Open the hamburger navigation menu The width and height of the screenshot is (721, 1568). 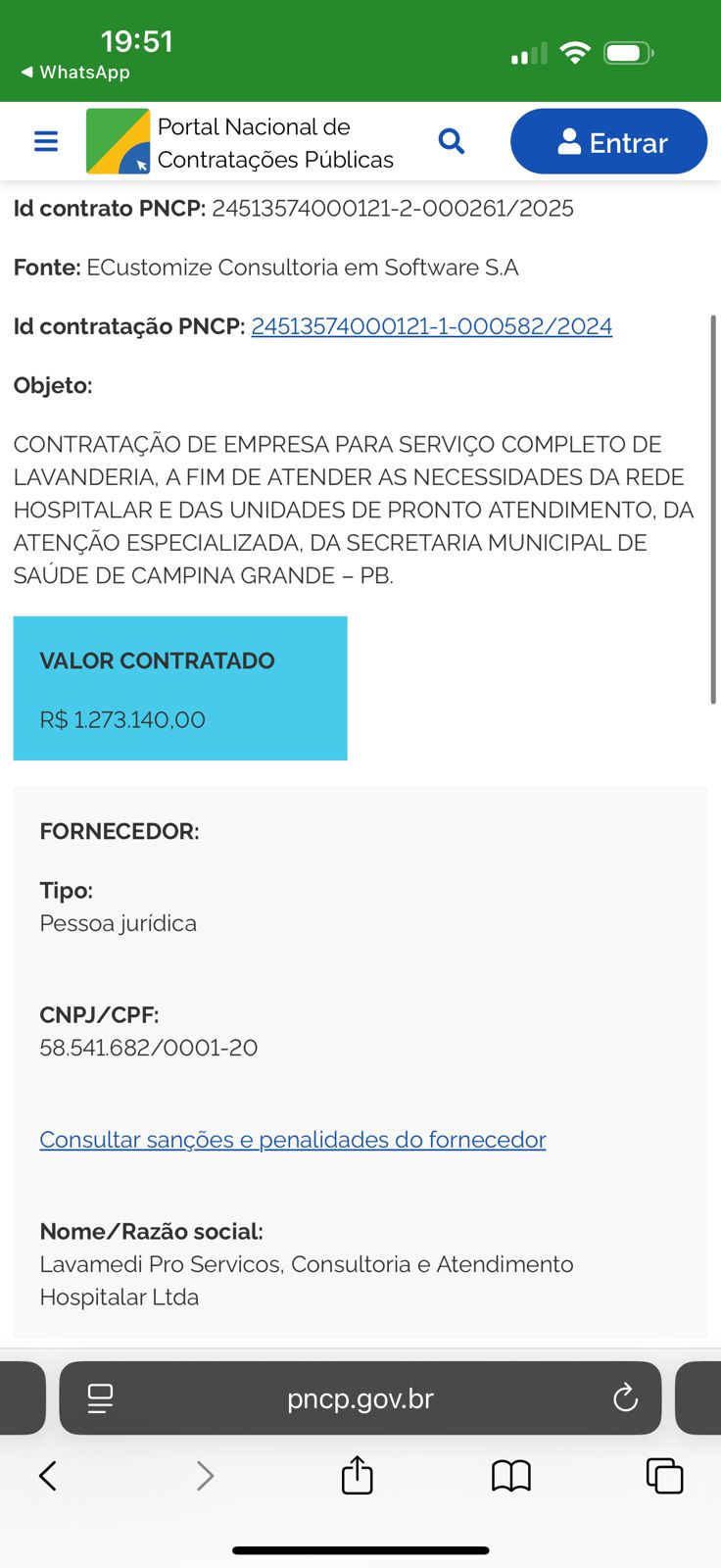tap(46, 141)
